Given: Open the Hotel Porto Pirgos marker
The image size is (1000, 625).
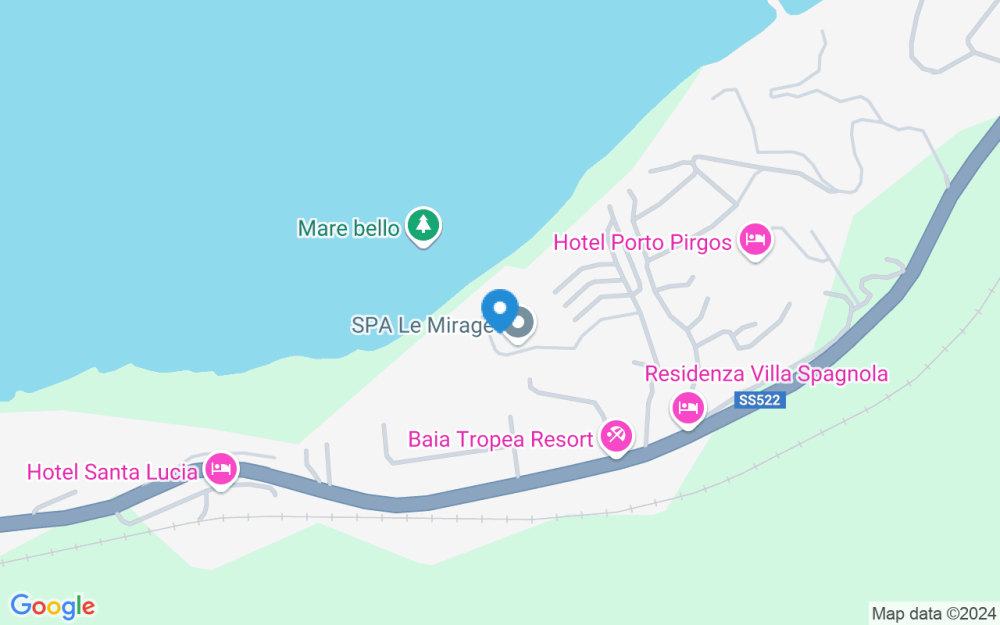Looking at the screenshot, I should tap(755, 240).
